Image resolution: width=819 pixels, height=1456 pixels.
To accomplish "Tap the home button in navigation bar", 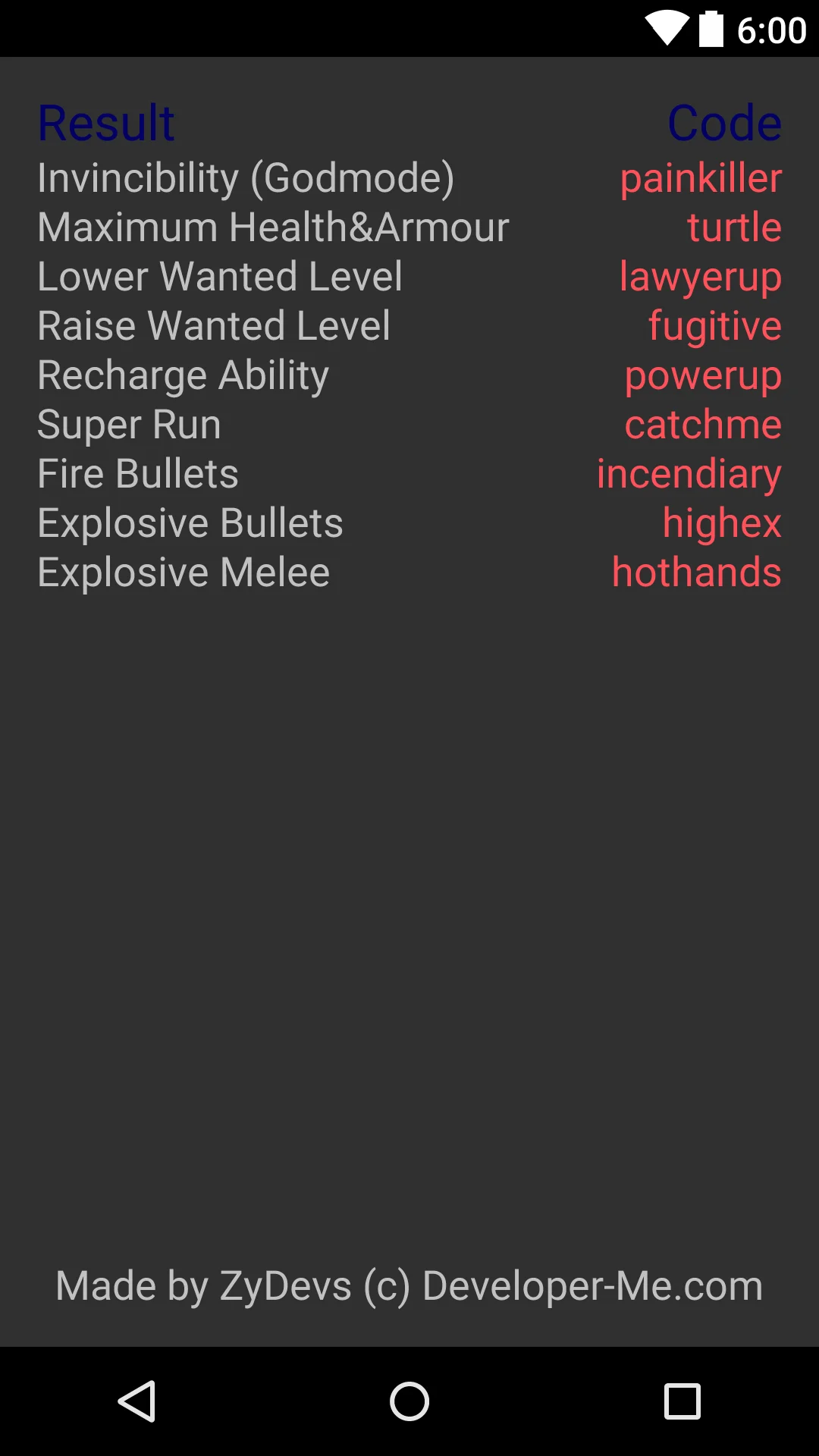I will 409,1401.
